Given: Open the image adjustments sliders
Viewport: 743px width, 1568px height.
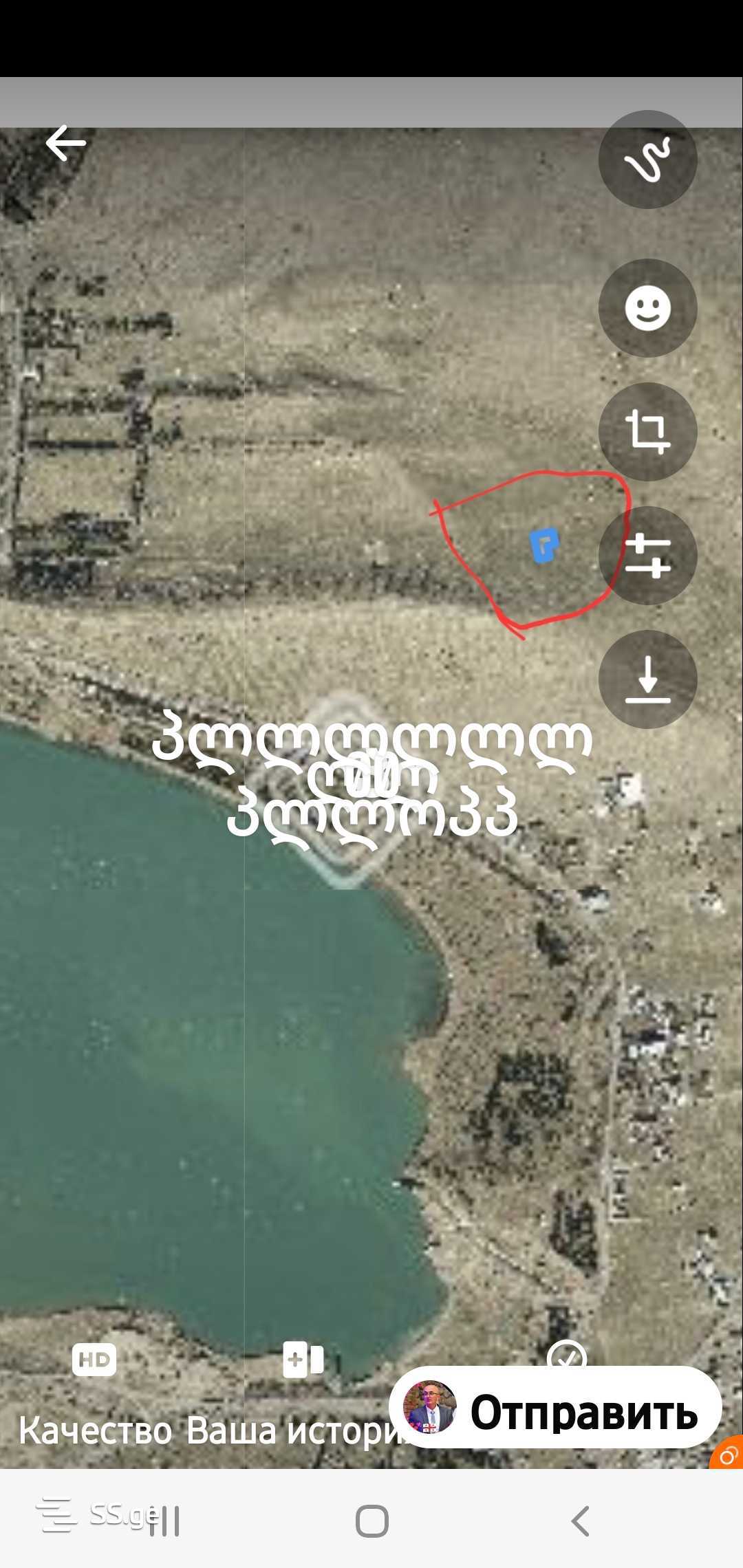Looking at the screenshot, I should 647,556.
